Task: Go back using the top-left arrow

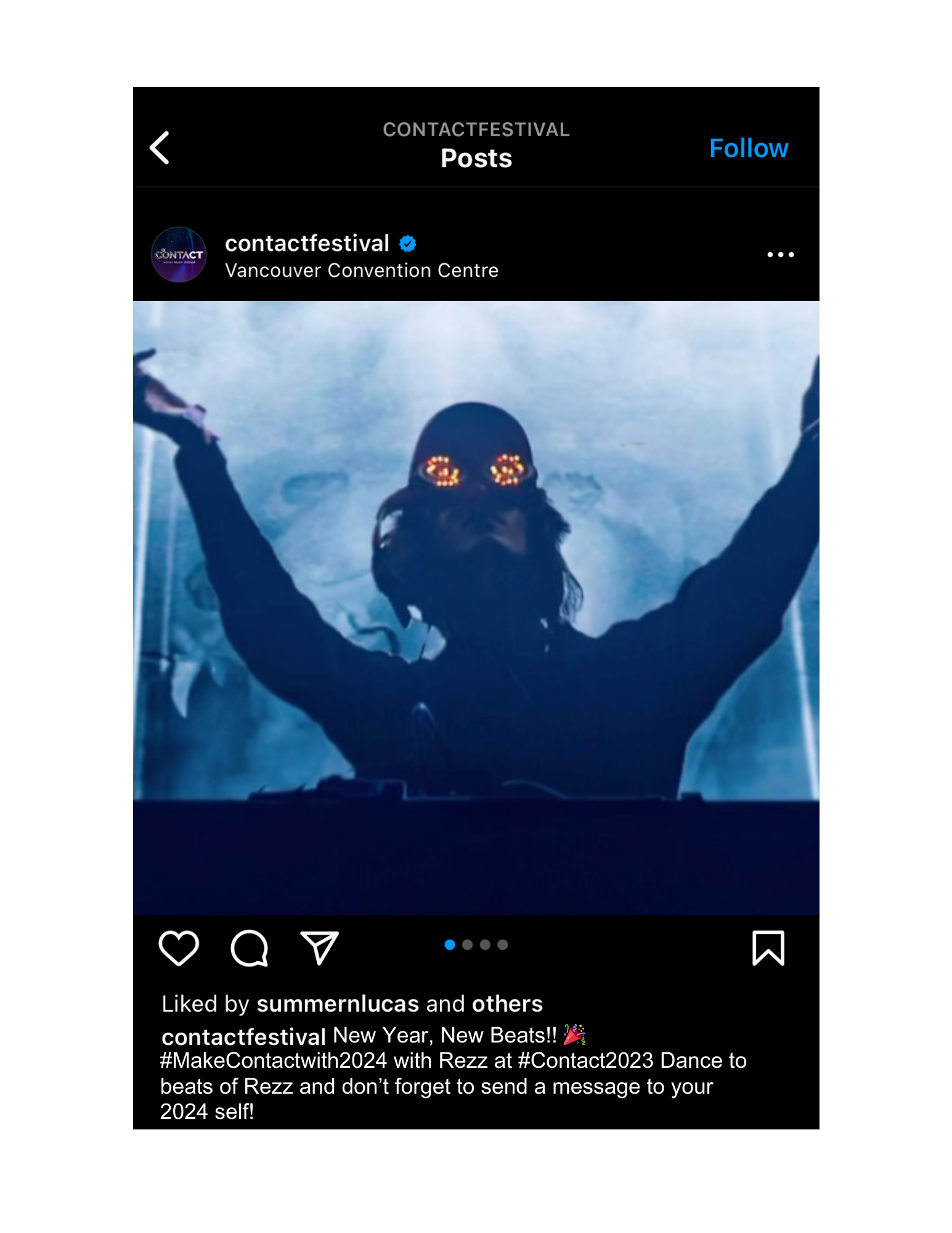Action: click(x=160, y=148)
